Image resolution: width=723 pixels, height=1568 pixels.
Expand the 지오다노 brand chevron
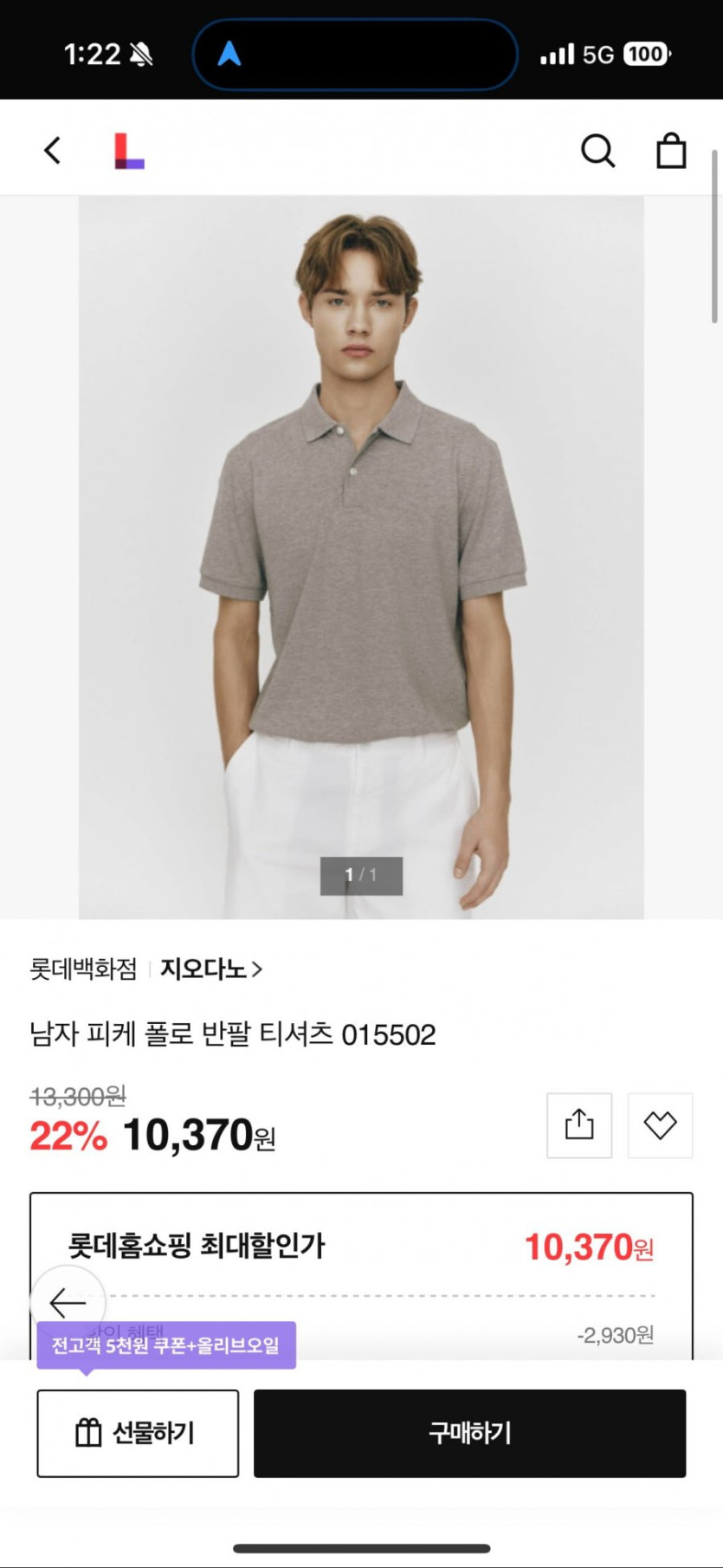[x=257, y=970]
